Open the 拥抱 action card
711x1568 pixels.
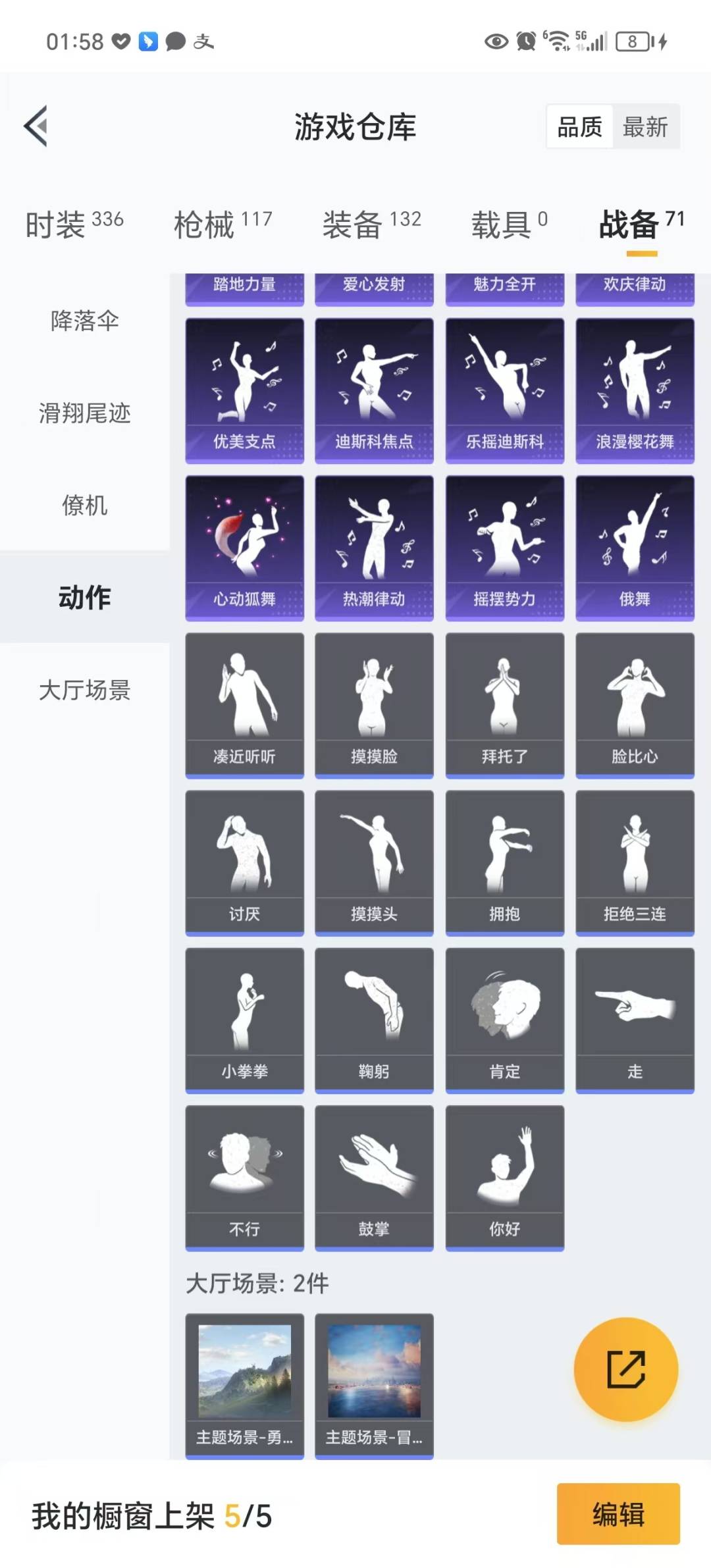point(504,862)
